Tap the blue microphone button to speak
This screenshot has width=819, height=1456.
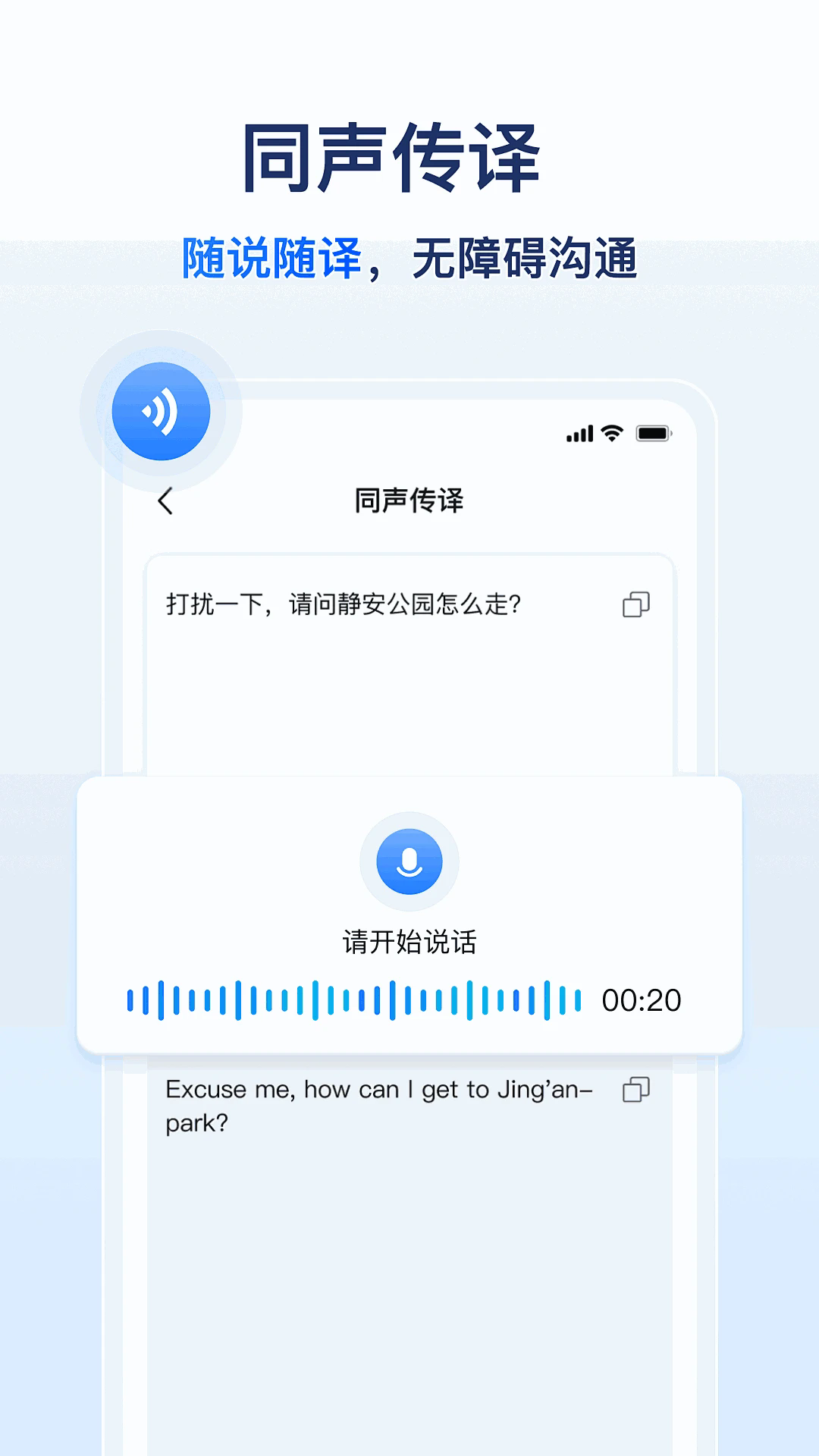pos(409,861)
